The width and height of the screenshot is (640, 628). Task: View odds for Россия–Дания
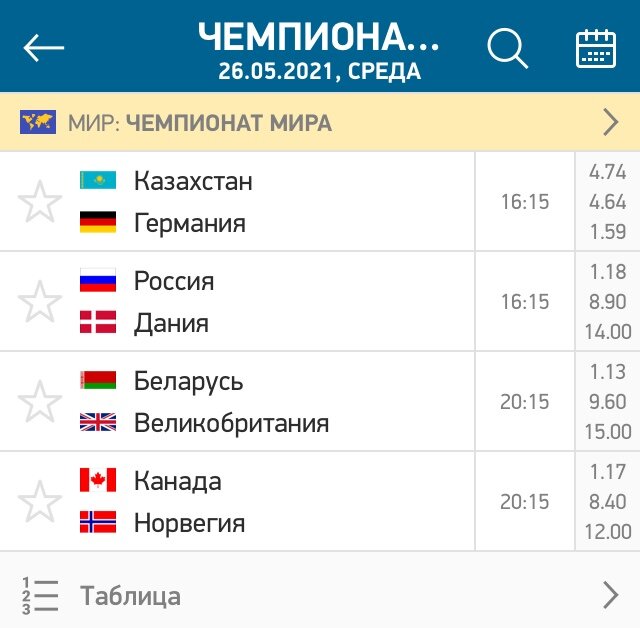click(607, 302)
